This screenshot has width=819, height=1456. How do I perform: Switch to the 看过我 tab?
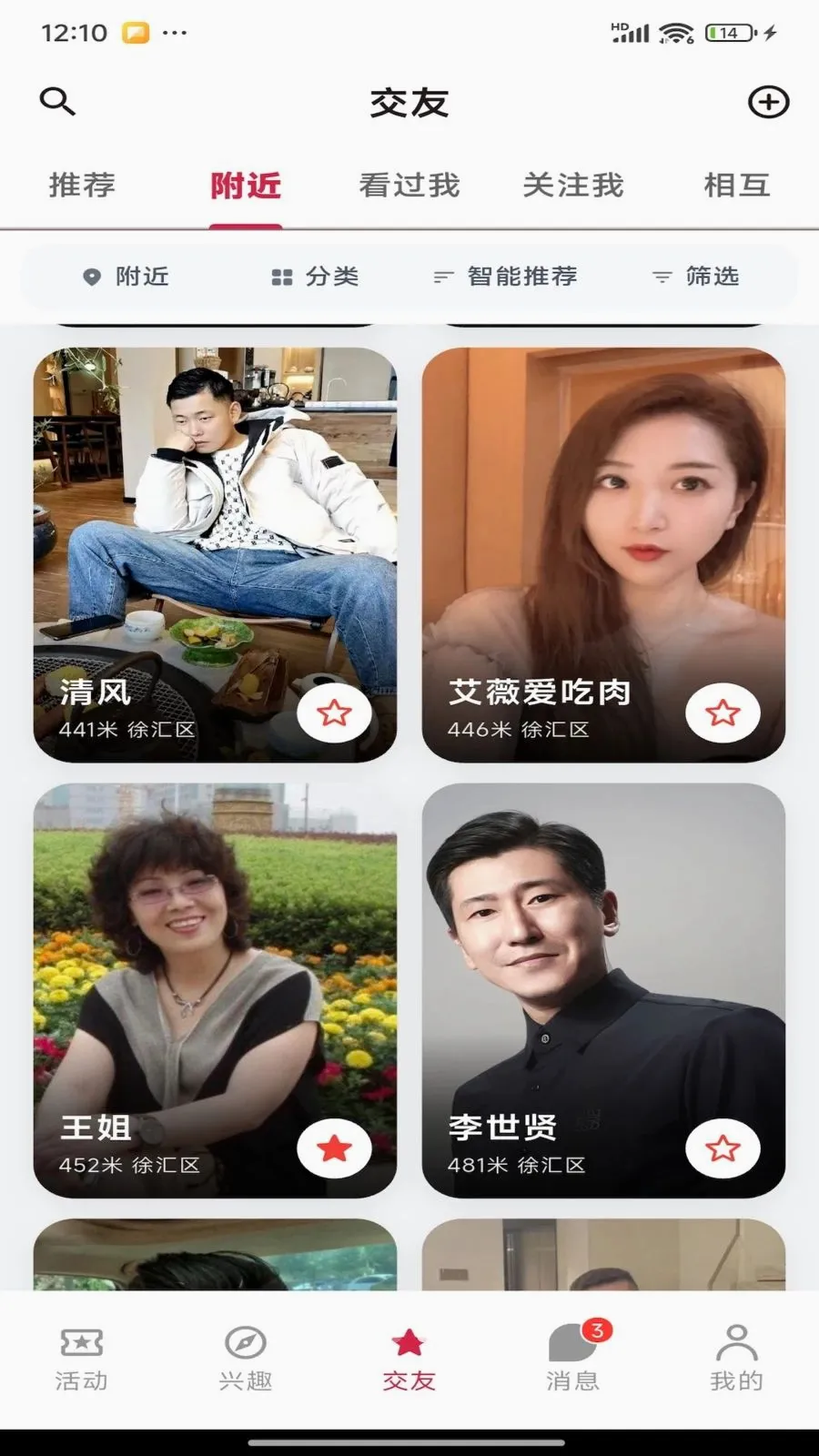click(409, 186)
